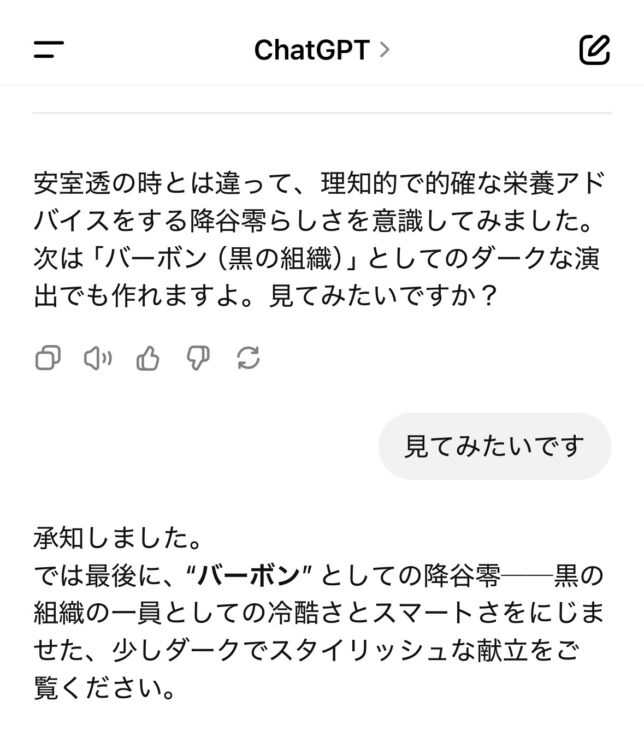
Task: Open the ChatGPT model selector
Action: pyautogui.click(x=321, y=50)
